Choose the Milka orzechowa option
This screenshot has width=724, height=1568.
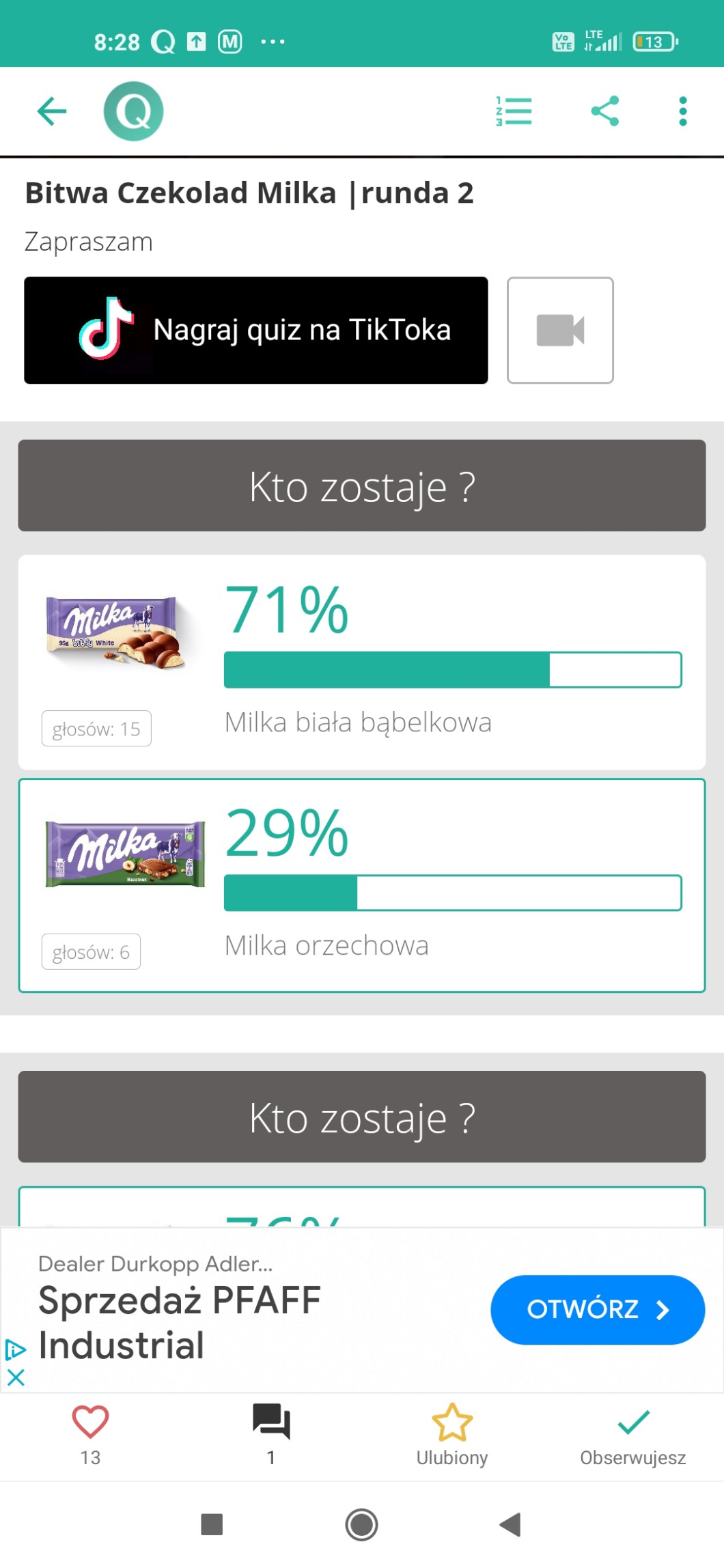coord(362,886)
